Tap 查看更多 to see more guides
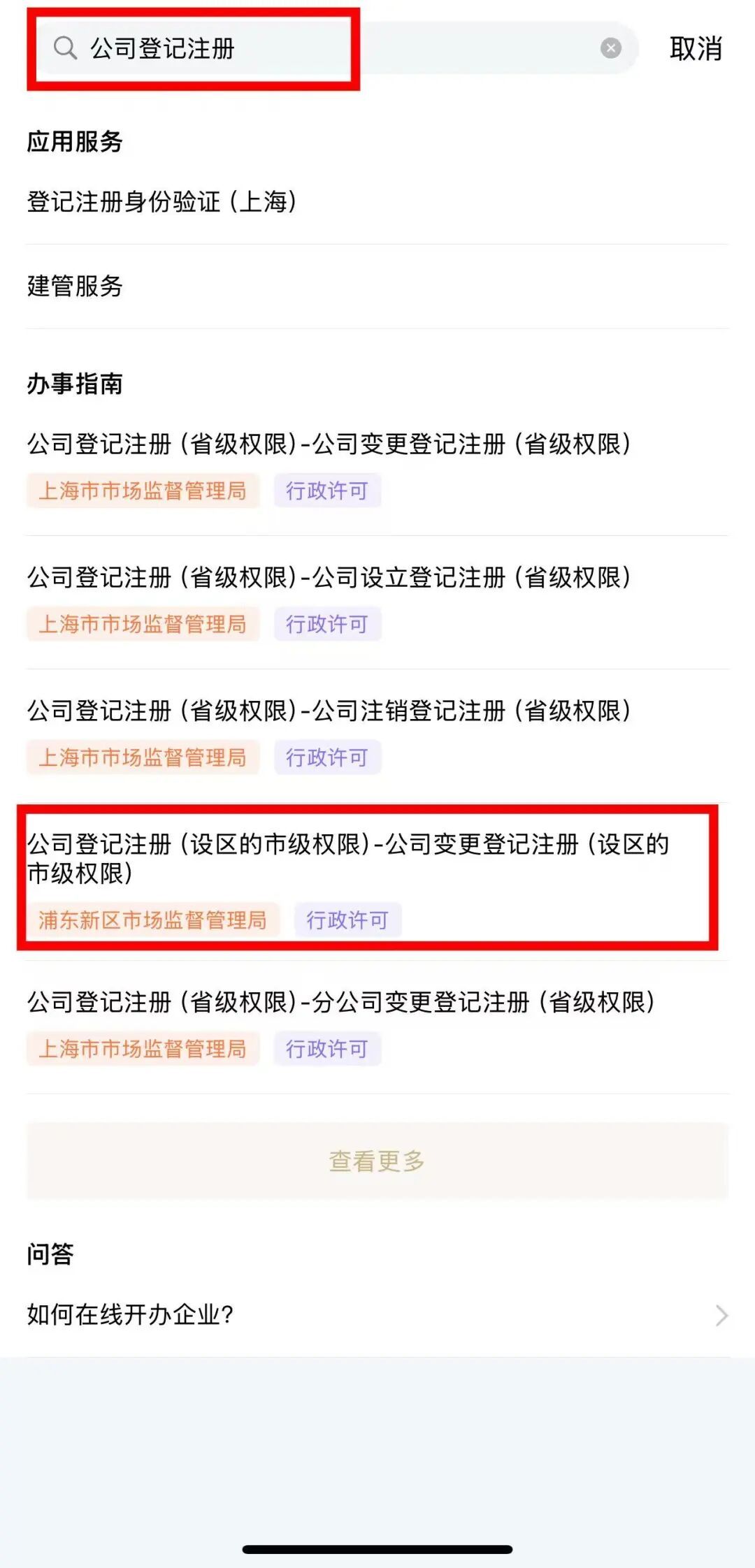The width and height of the screenshot is (755, 1568). 377,1161
